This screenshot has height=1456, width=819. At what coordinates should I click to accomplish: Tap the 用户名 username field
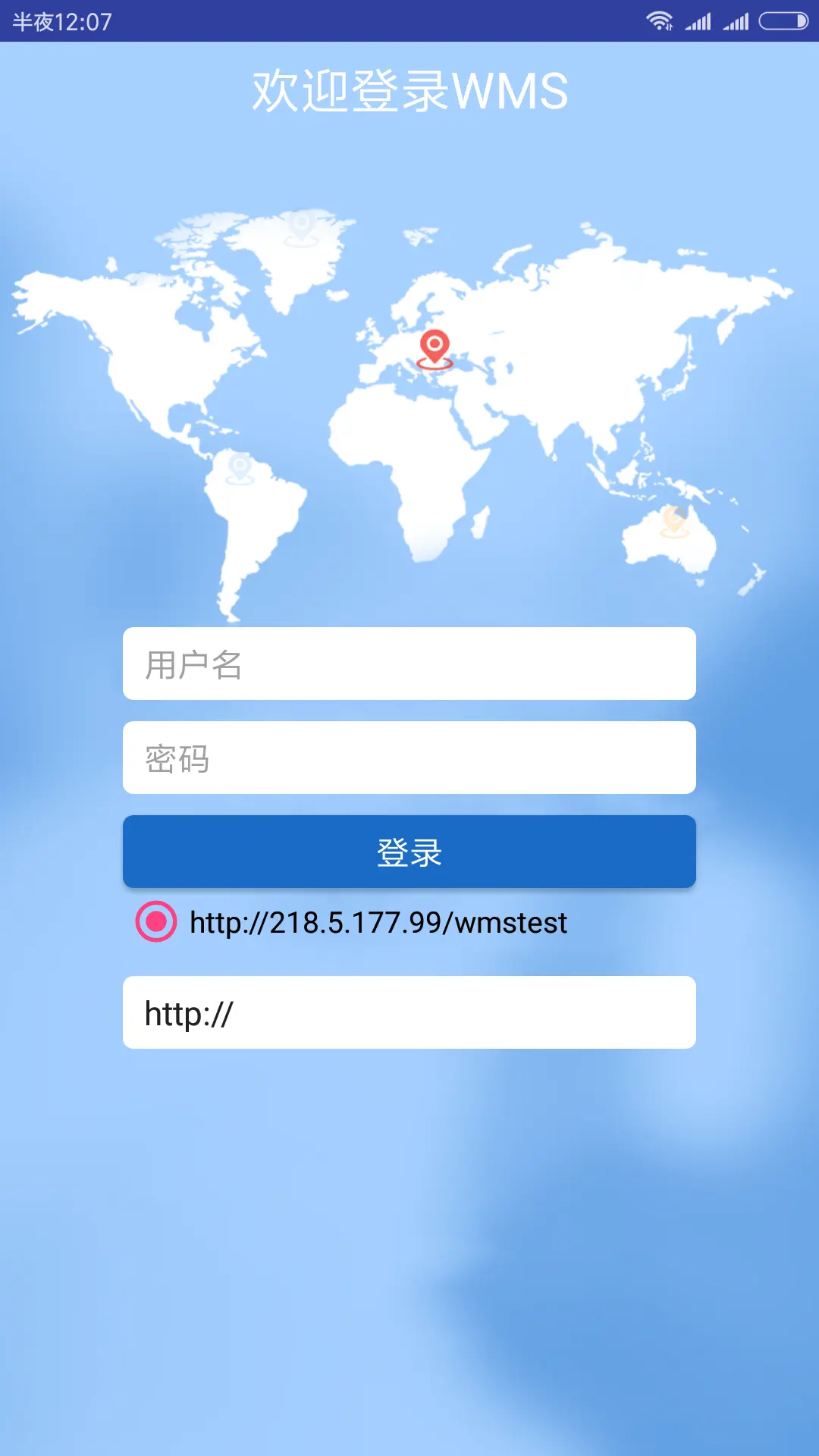409,664
